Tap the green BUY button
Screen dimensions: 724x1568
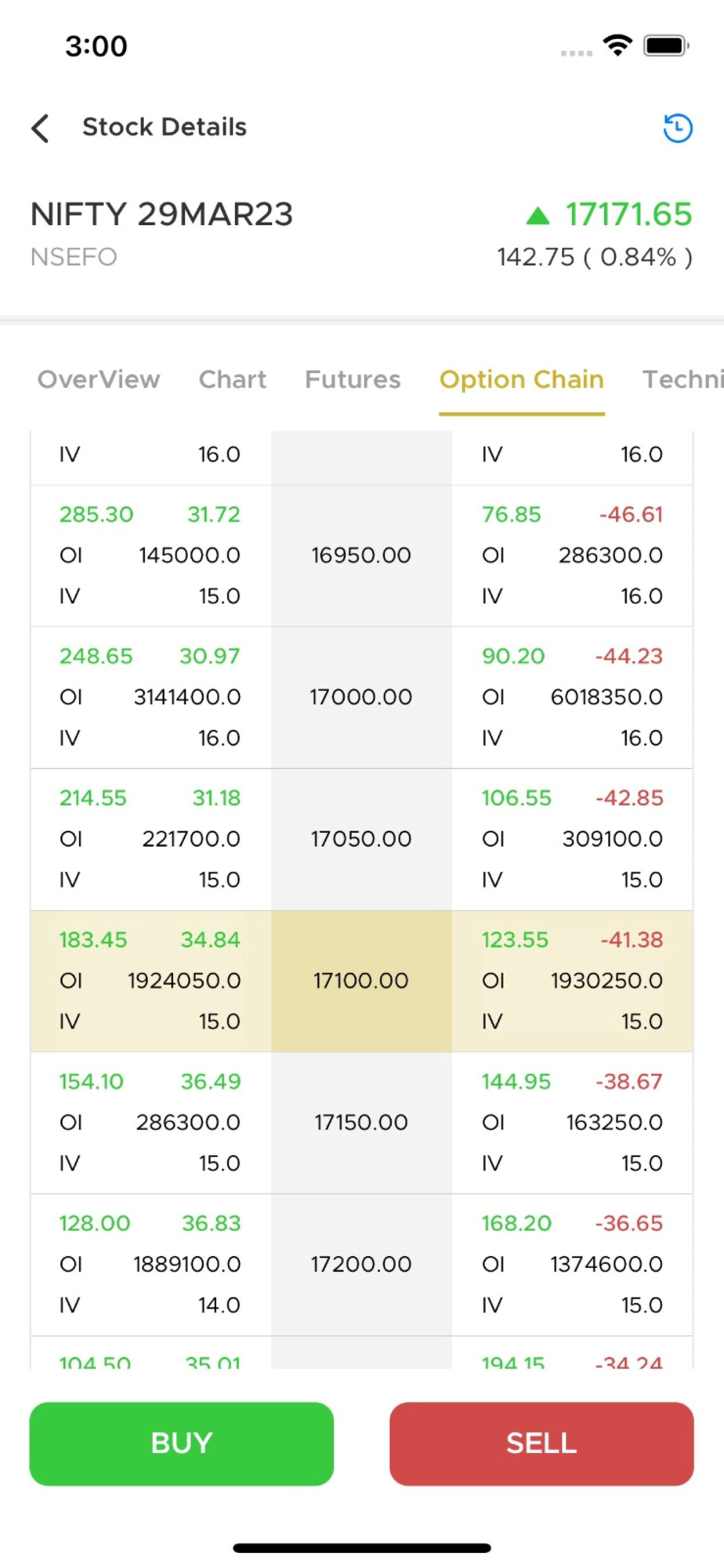181,1443
